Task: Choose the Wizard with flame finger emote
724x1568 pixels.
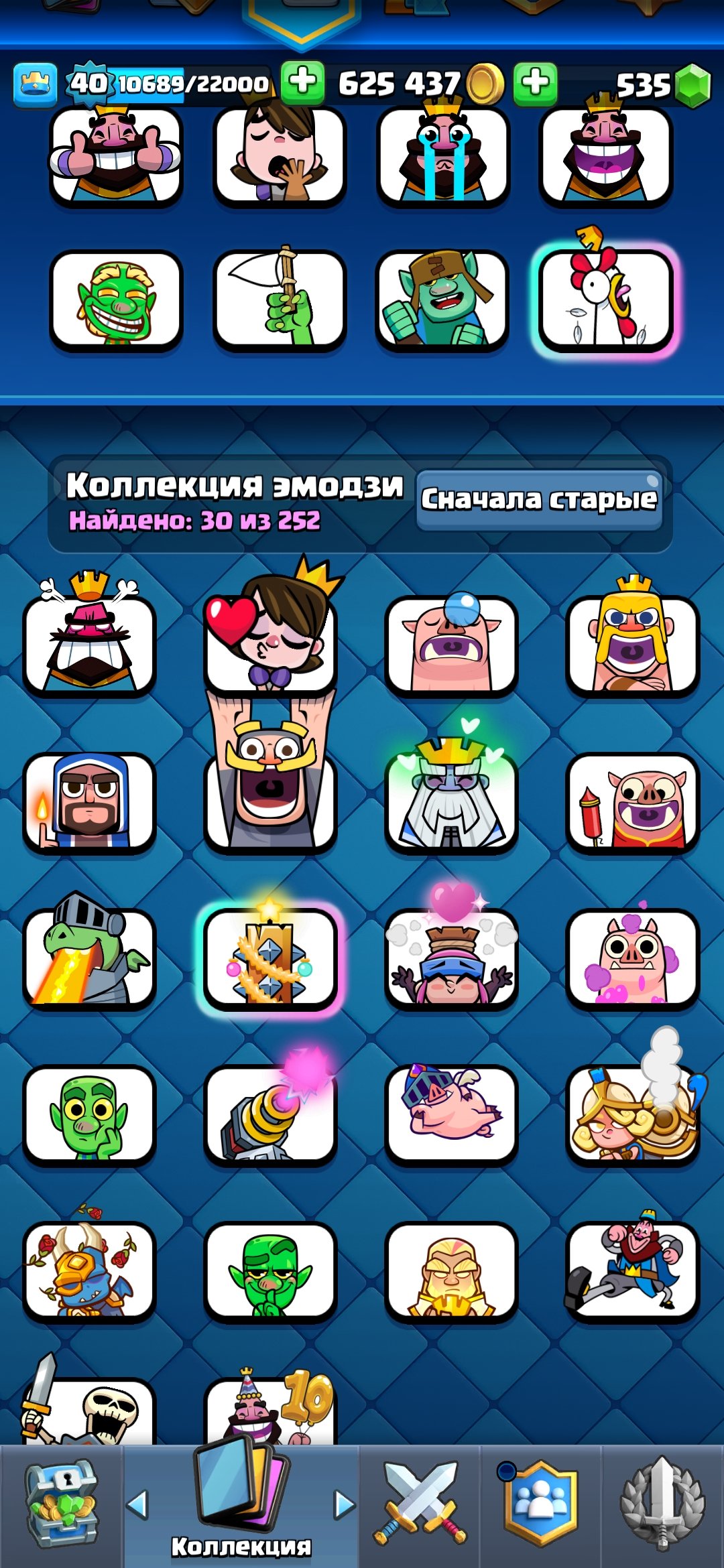Action: [x=89, y=801]
